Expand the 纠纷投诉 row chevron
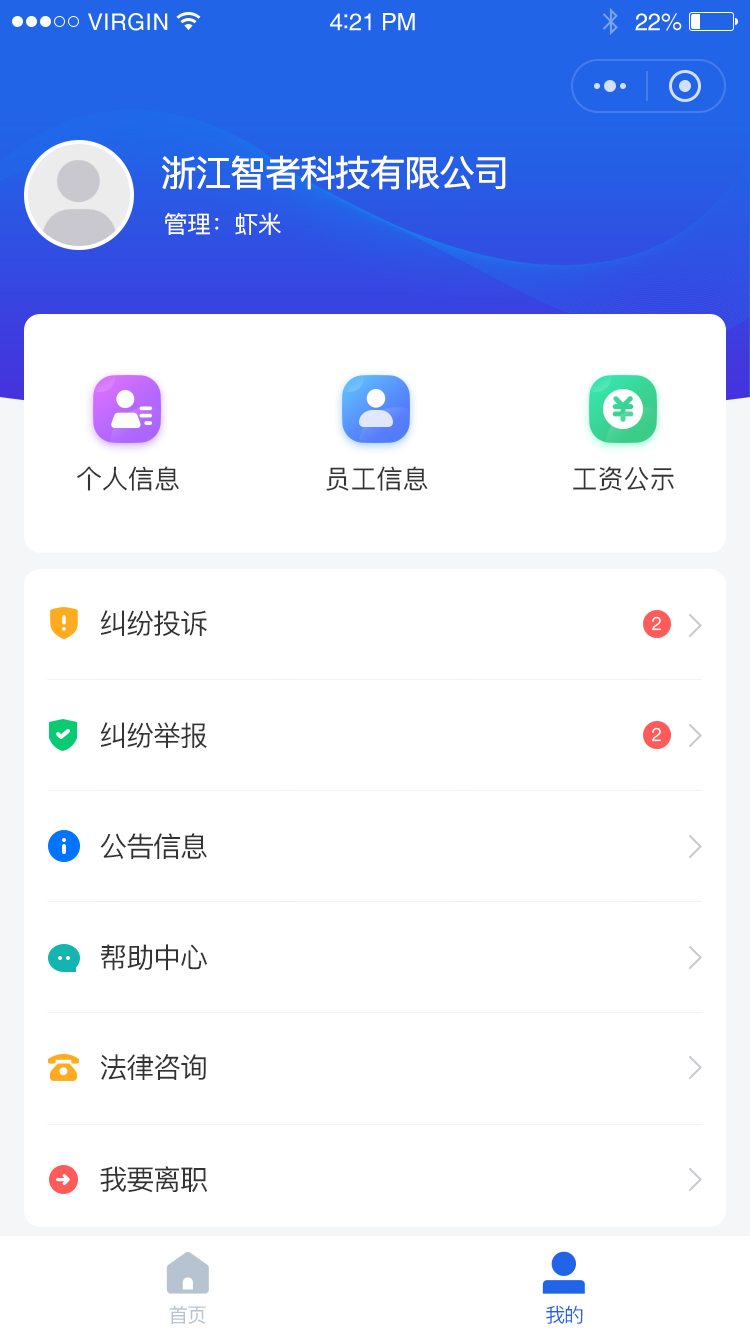The height and width of the screenshot is (1334, 750). pos(695,623)
